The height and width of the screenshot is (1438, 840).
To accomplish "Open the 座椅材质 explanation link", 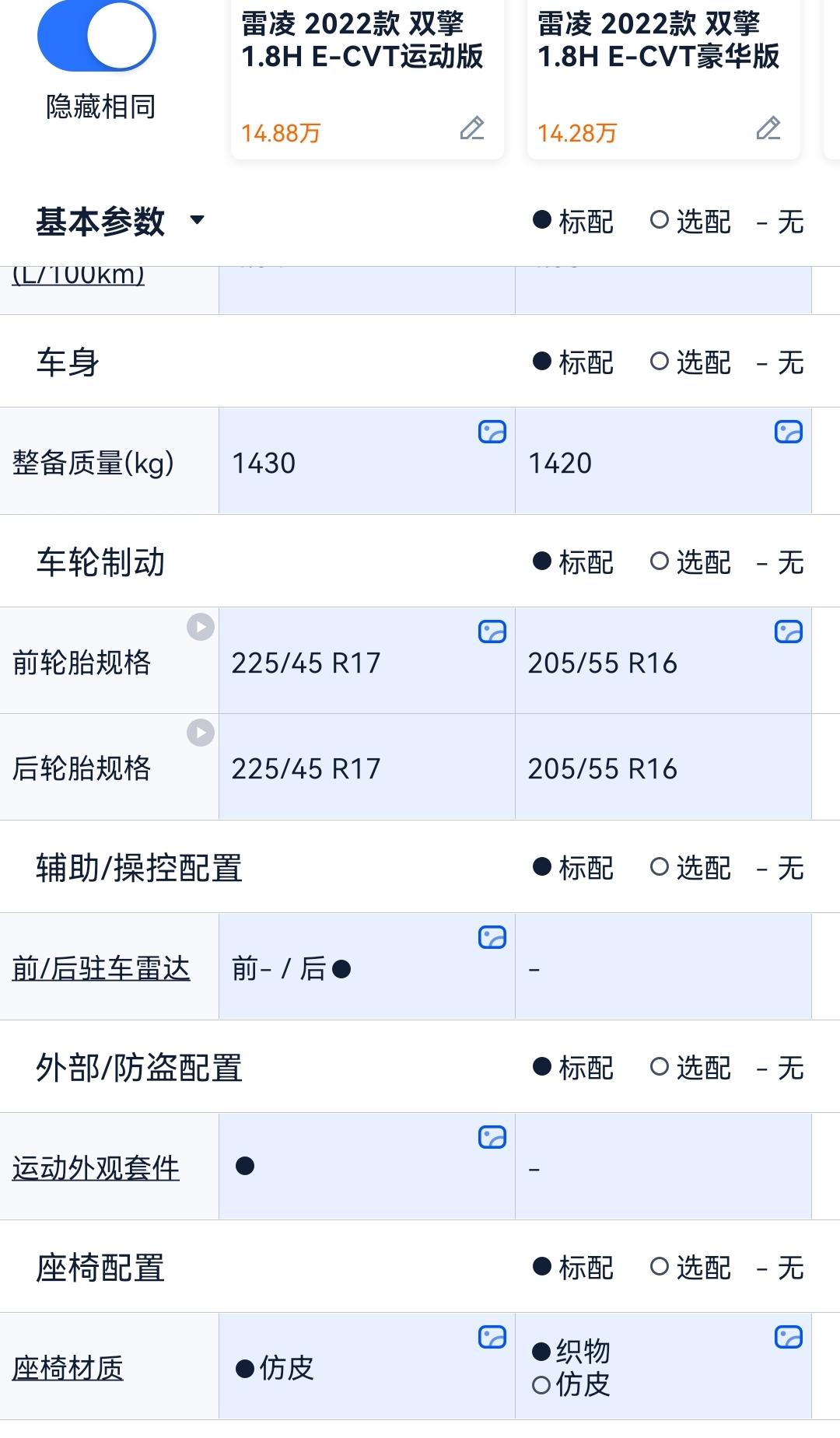I will coord(68,1368).
